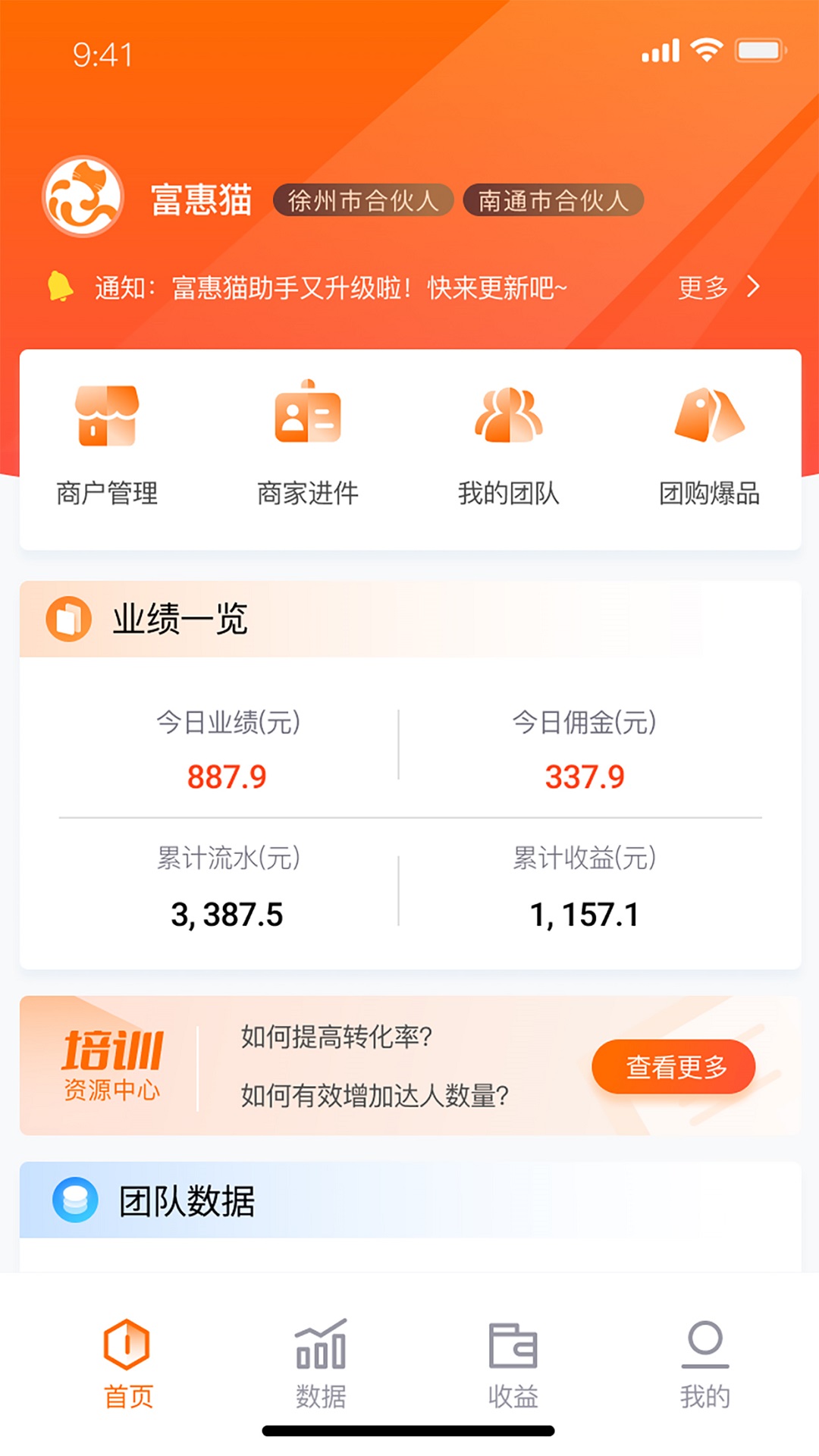Tap 今日业绩 value 887.9
This screenshot has width=819, height=1456.
pyautogui.click(x=227, y=775)
